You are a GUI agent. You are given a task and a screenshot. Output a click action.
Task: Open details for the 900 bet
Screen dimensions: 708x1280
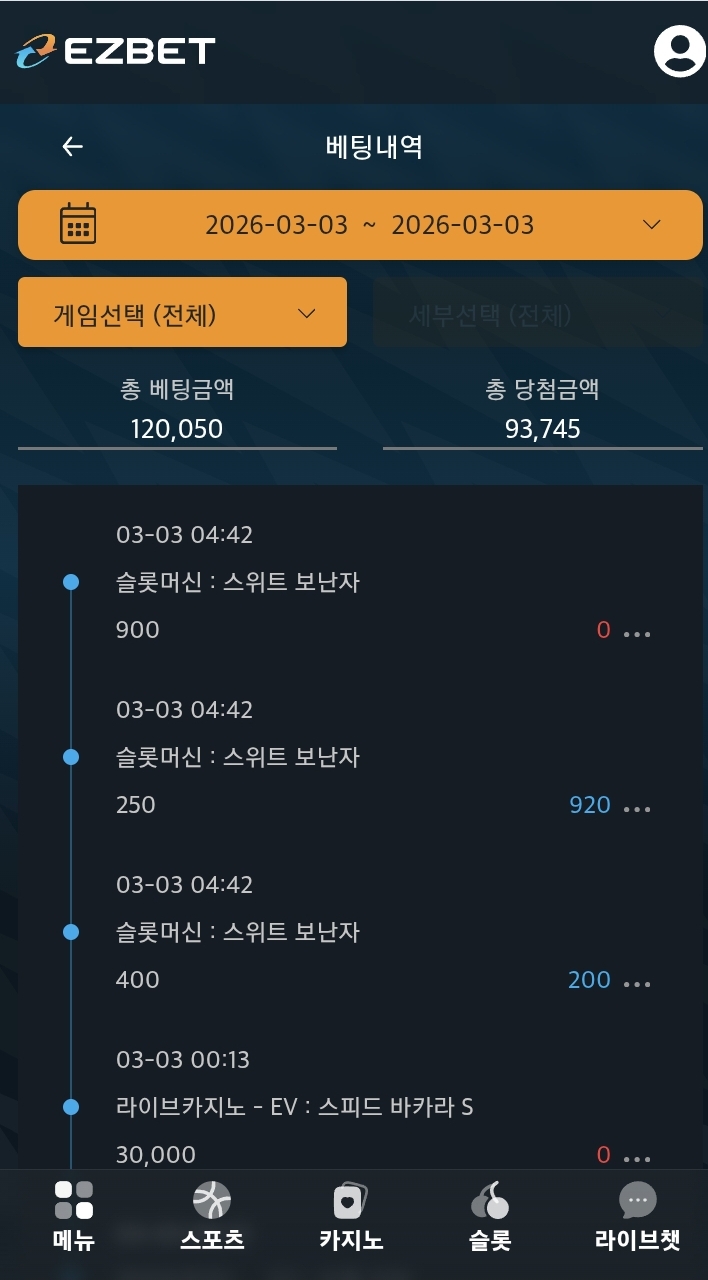tap(637, 633)
